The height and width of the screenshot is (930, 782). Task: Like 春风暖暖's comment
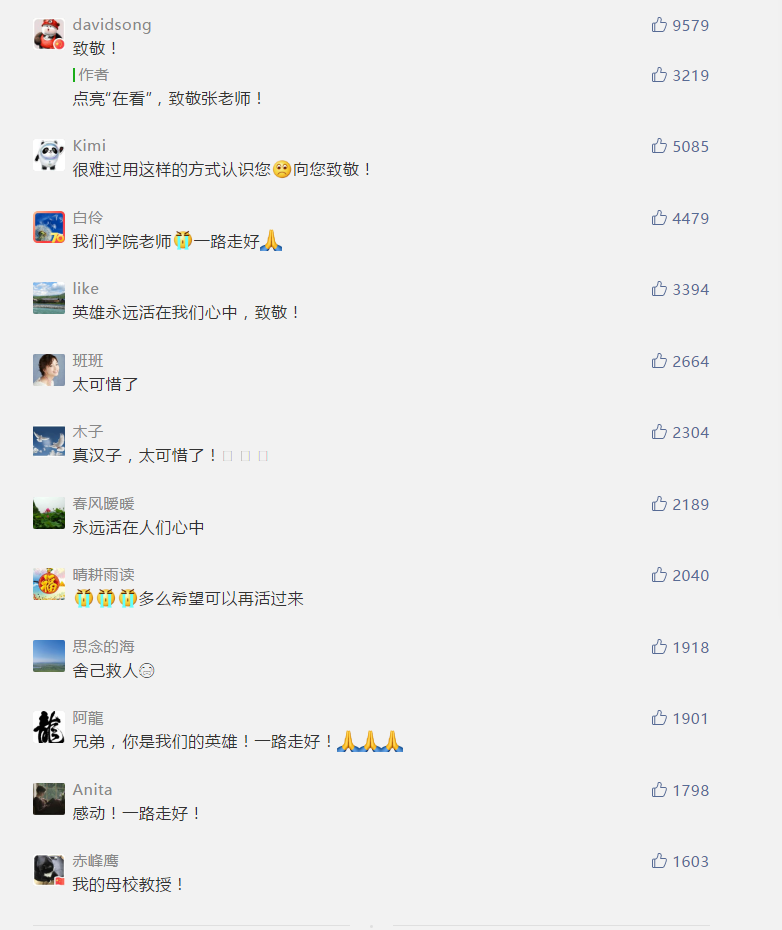(659, 504)
